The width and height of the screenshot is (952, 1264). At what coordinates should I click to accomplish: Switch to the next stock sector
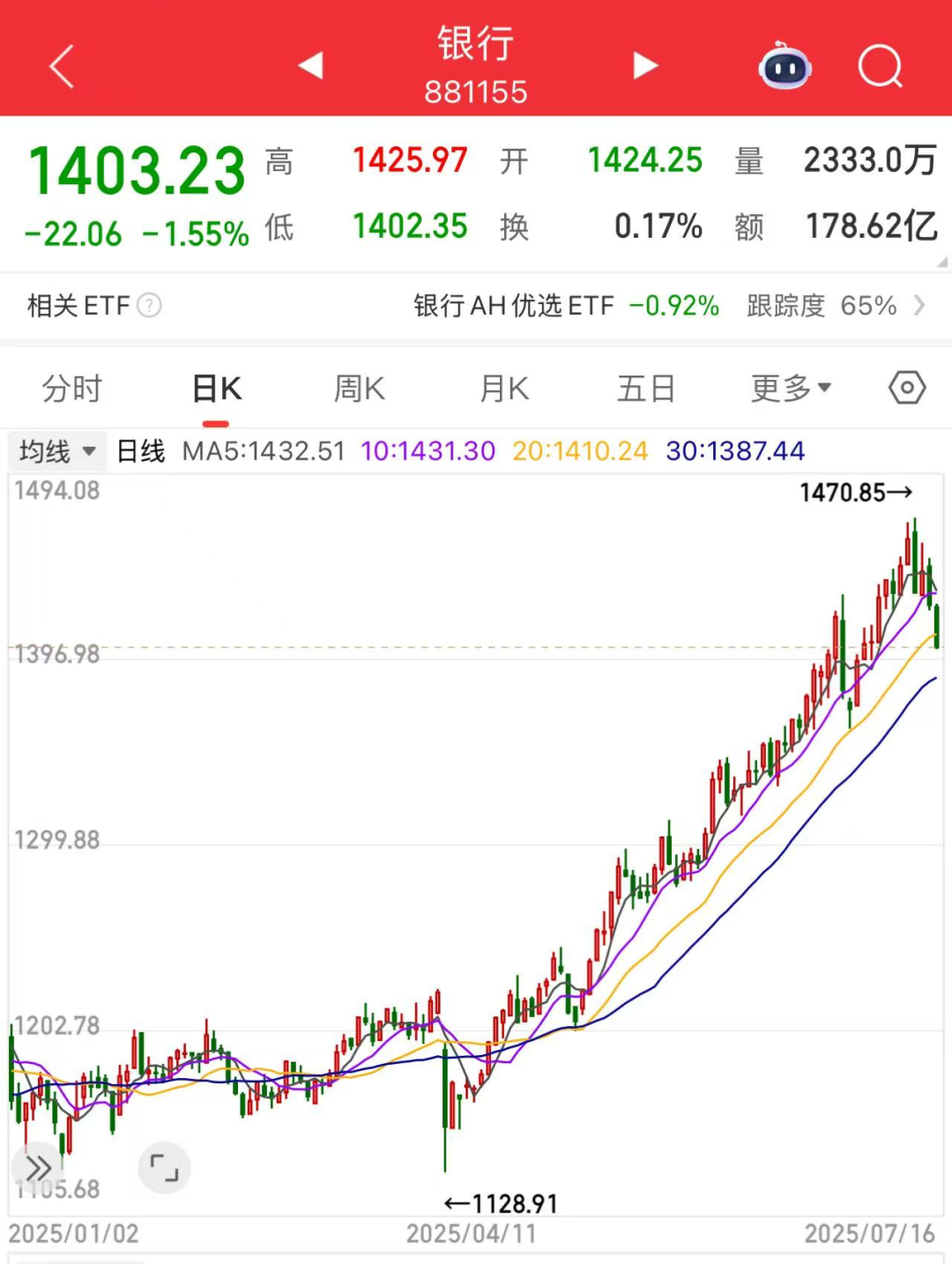(x=645, y=65)
